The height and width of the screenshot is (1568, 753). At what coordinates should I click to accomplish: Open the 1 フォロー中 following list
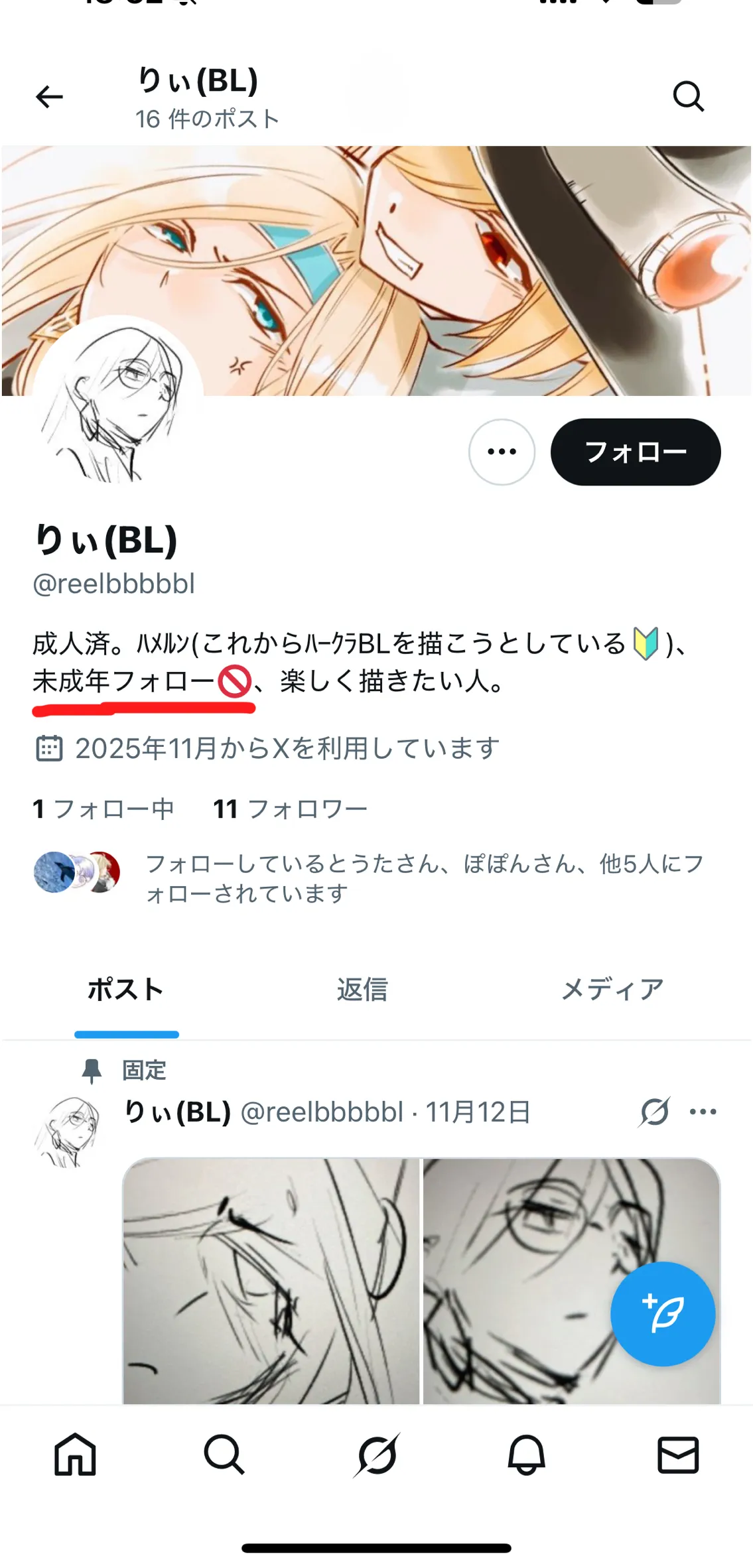point(103,809)
